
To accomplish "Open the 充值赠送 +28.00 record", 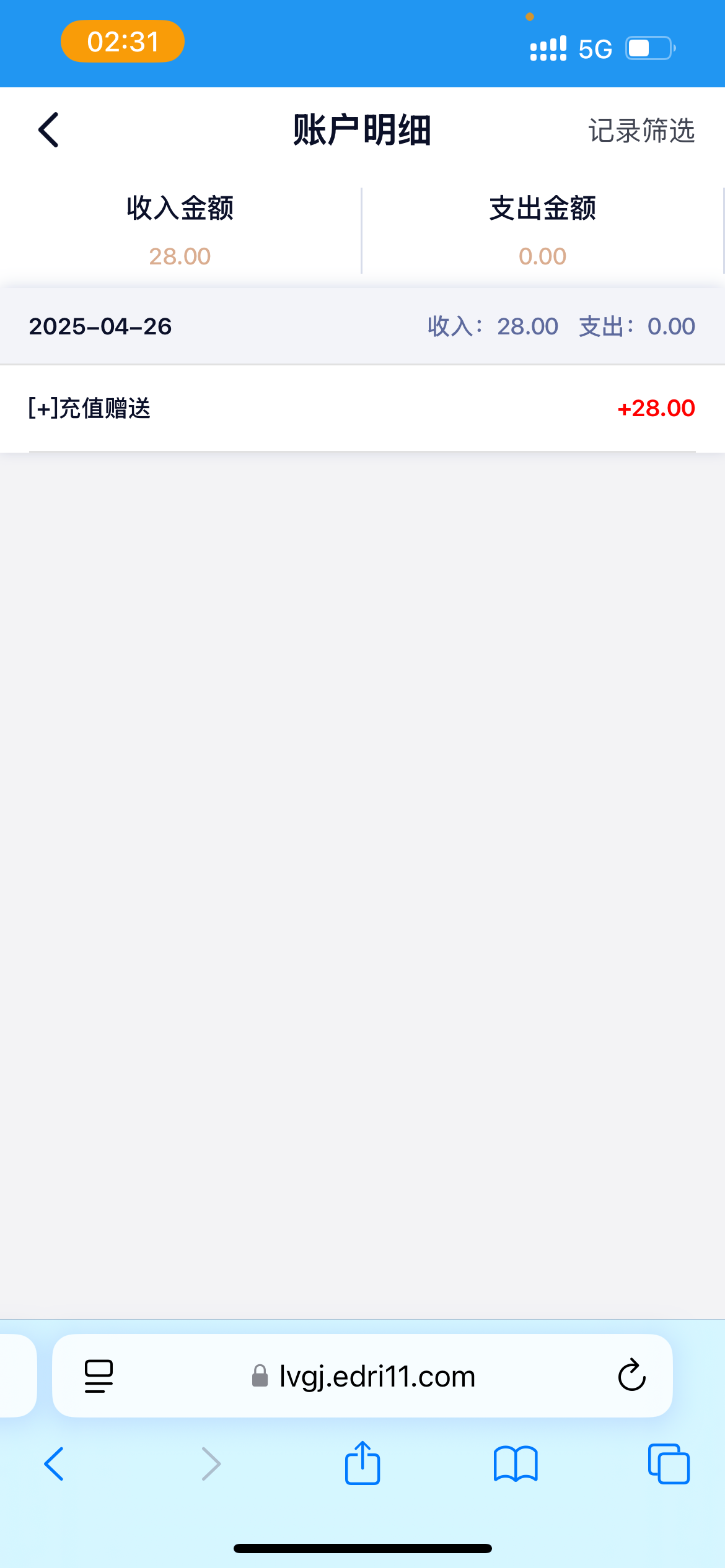I will [362, 409].
